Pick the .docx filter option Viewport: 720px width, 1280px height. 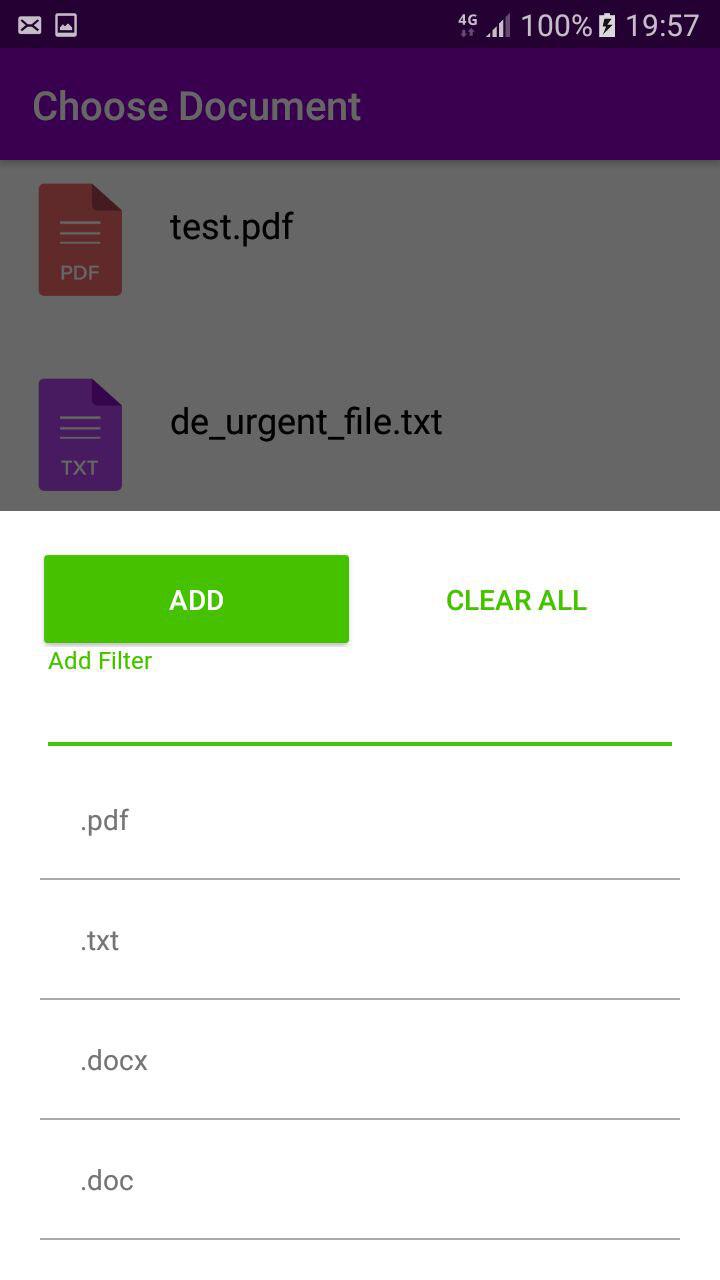[x=360, y=1060]
